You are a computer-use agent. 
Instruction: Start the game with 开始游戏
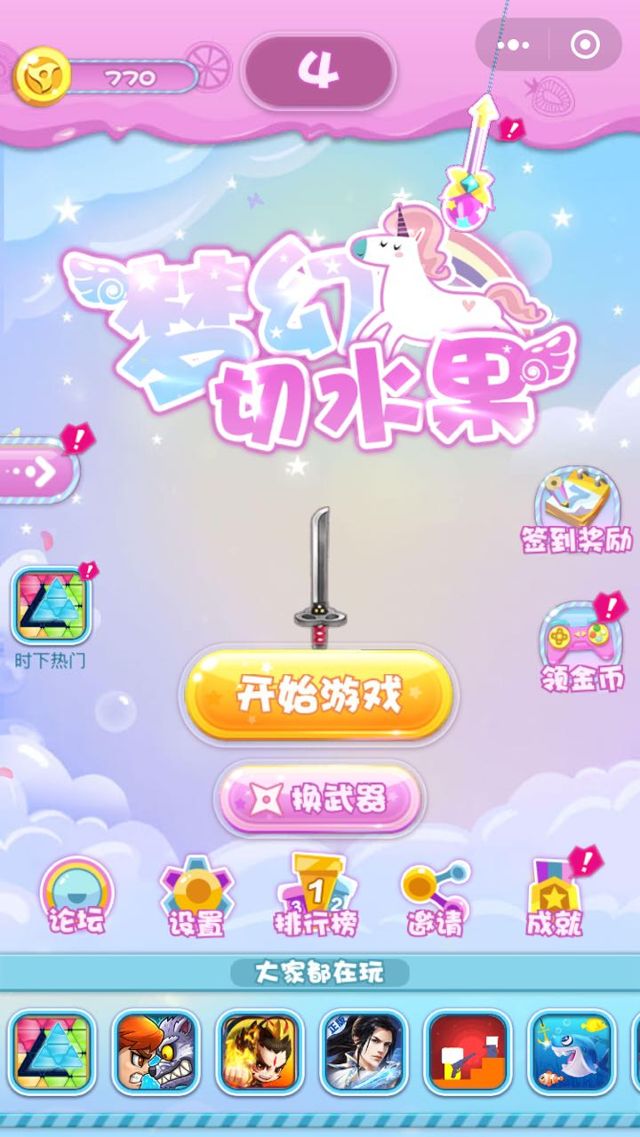tap(318, 694)
